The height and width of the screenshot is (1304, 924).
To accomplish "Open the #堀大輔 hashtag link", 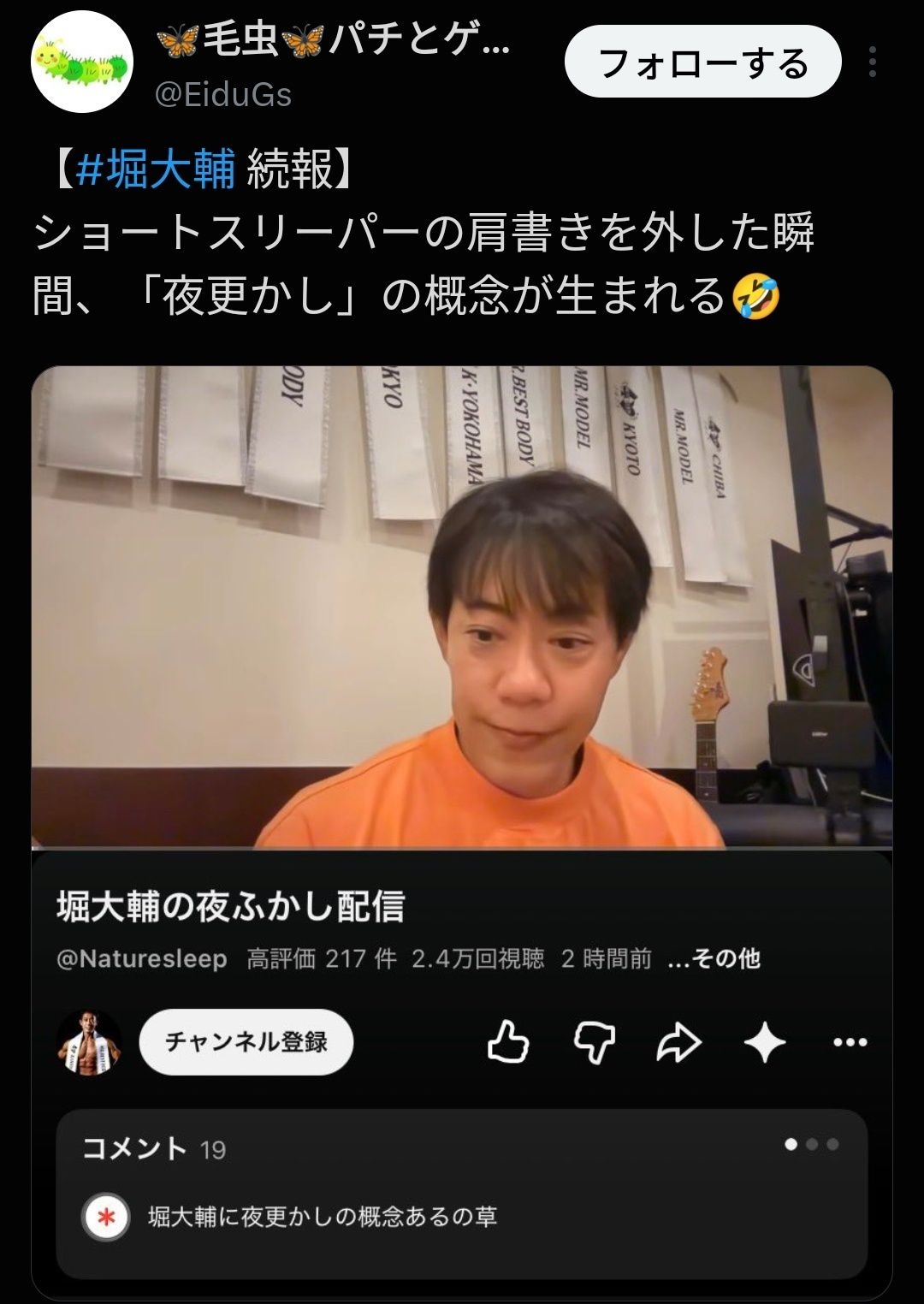I will coord(155,169).
